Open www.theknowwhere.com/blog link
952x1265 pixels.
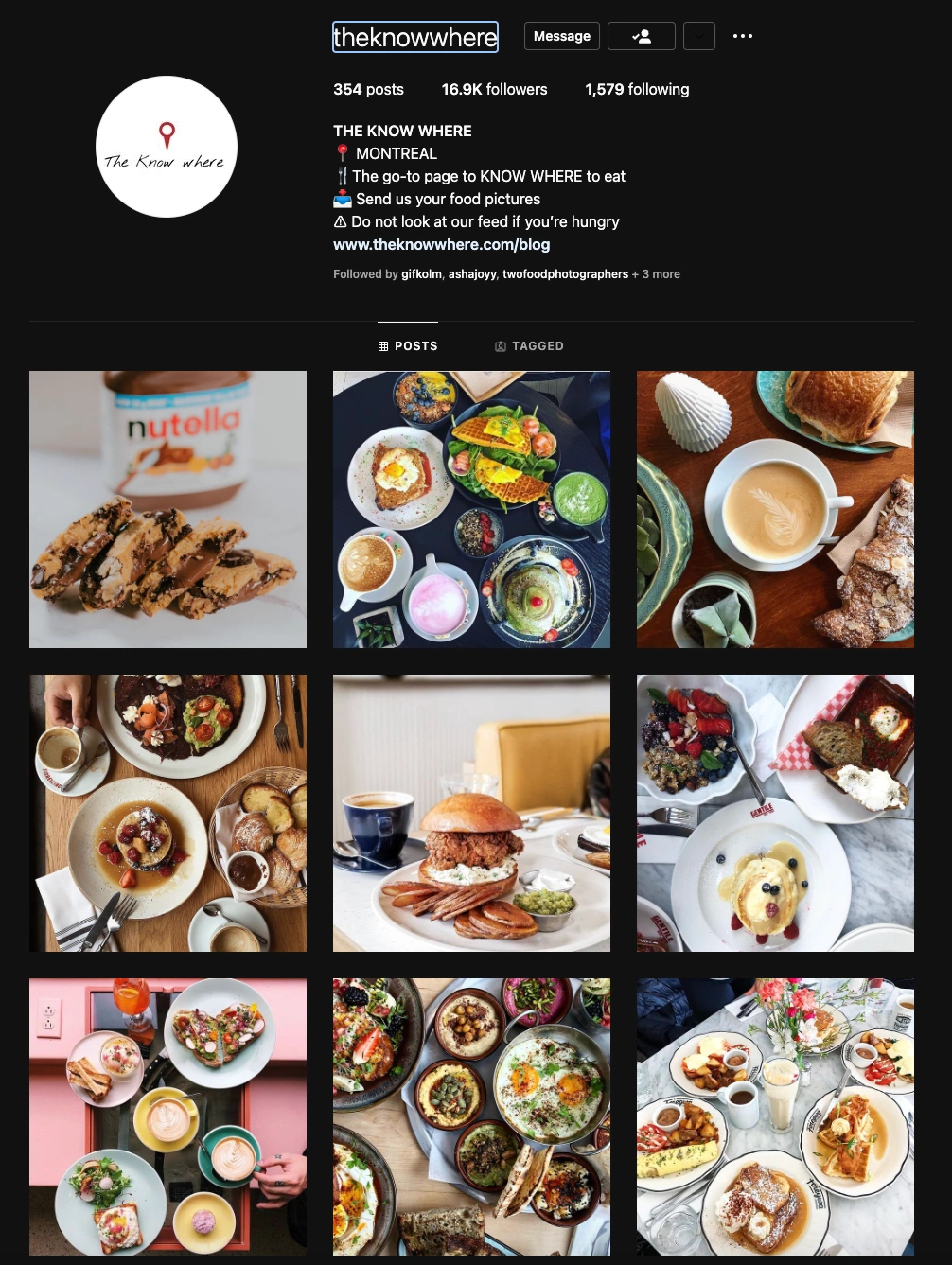click(x=441, y=244)
